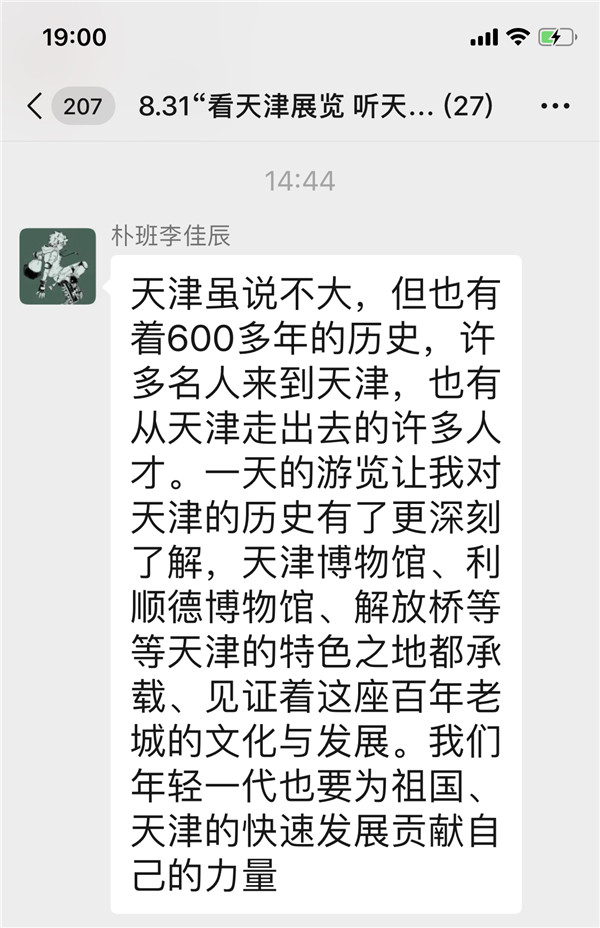The width and height of the screenshot is (600, 928).
Task: Open 朴班李佳辰's profile avatar
Action: [x=58, y=266]
